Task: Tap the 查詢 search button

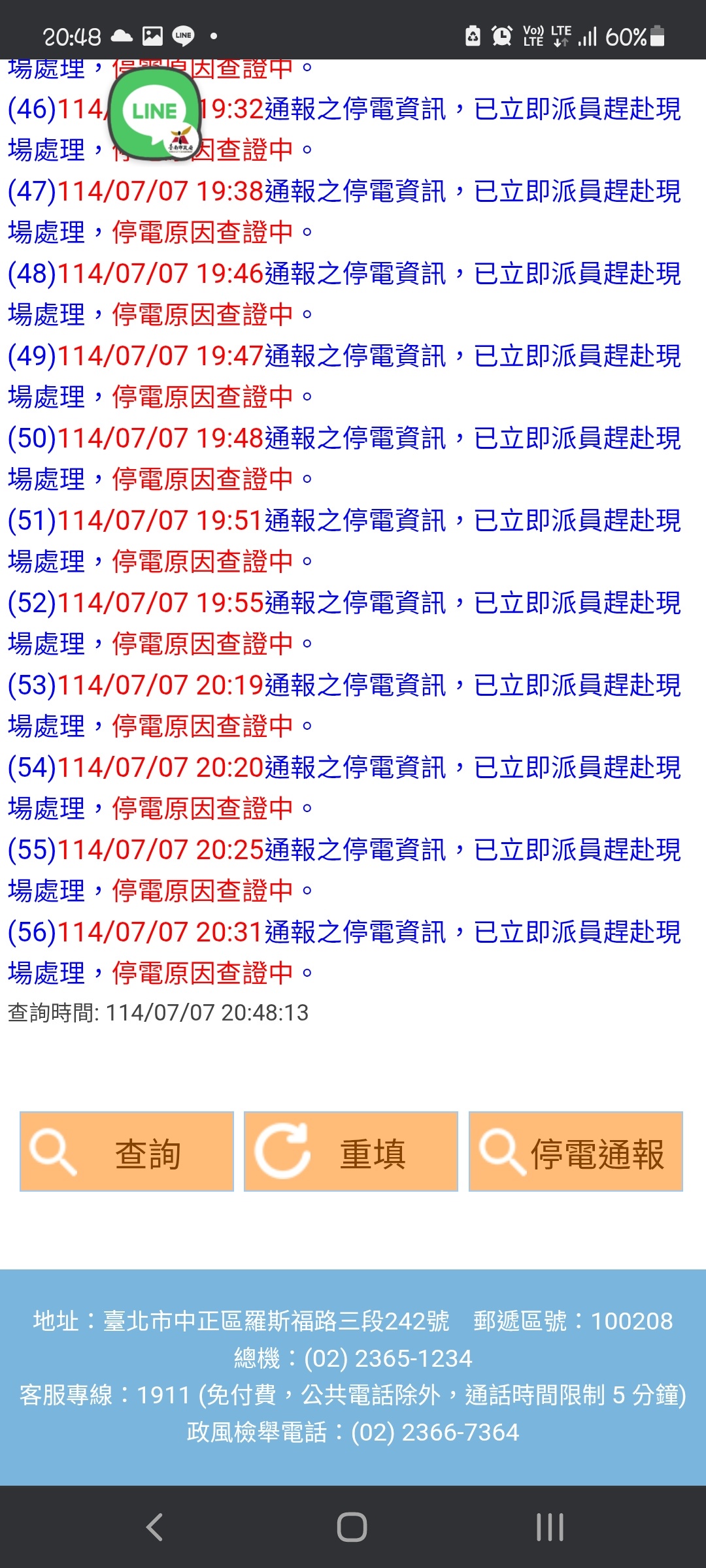Action: [x=127, y=1151]
